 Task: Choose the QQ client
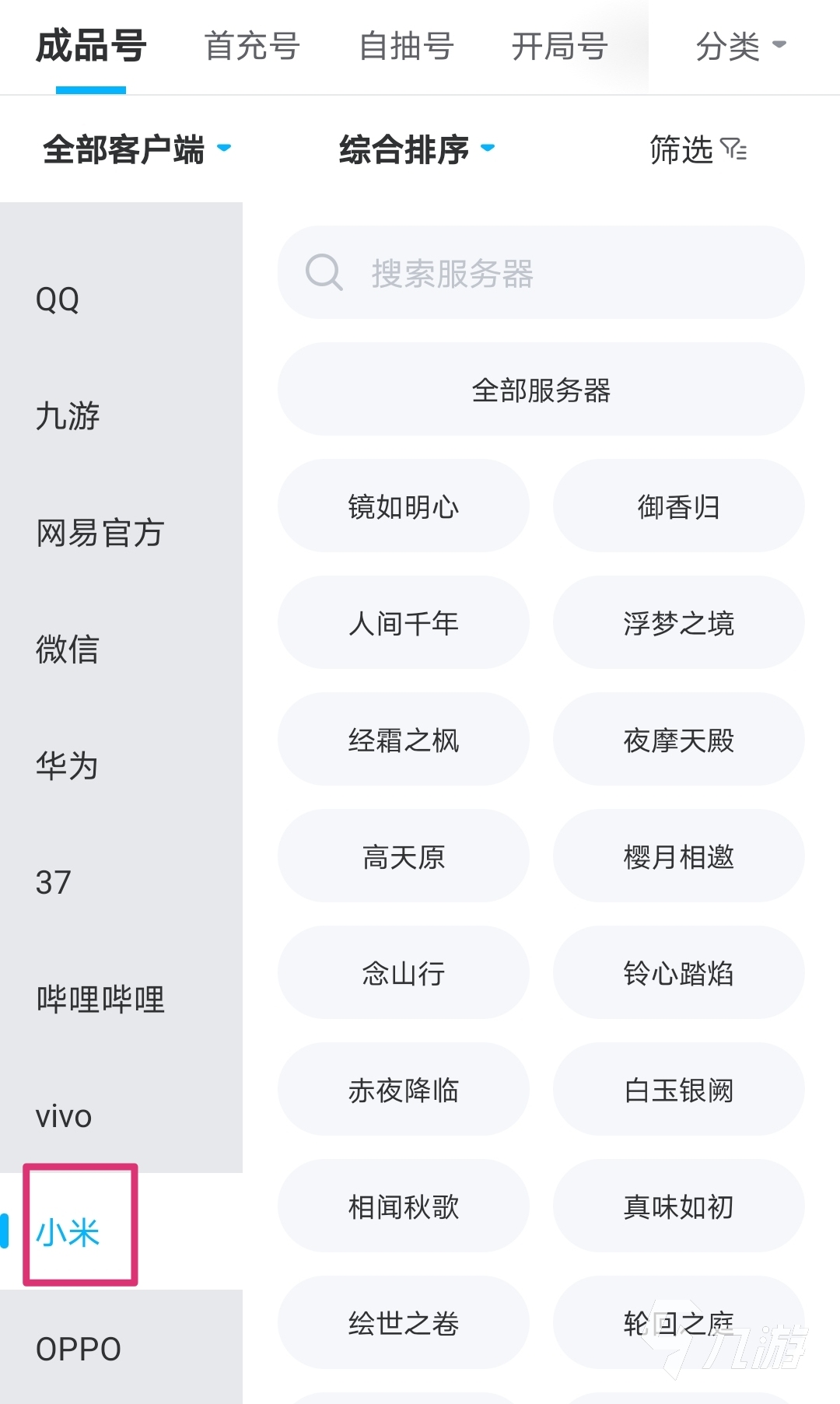pyautogui.click(x=58, y=299)
